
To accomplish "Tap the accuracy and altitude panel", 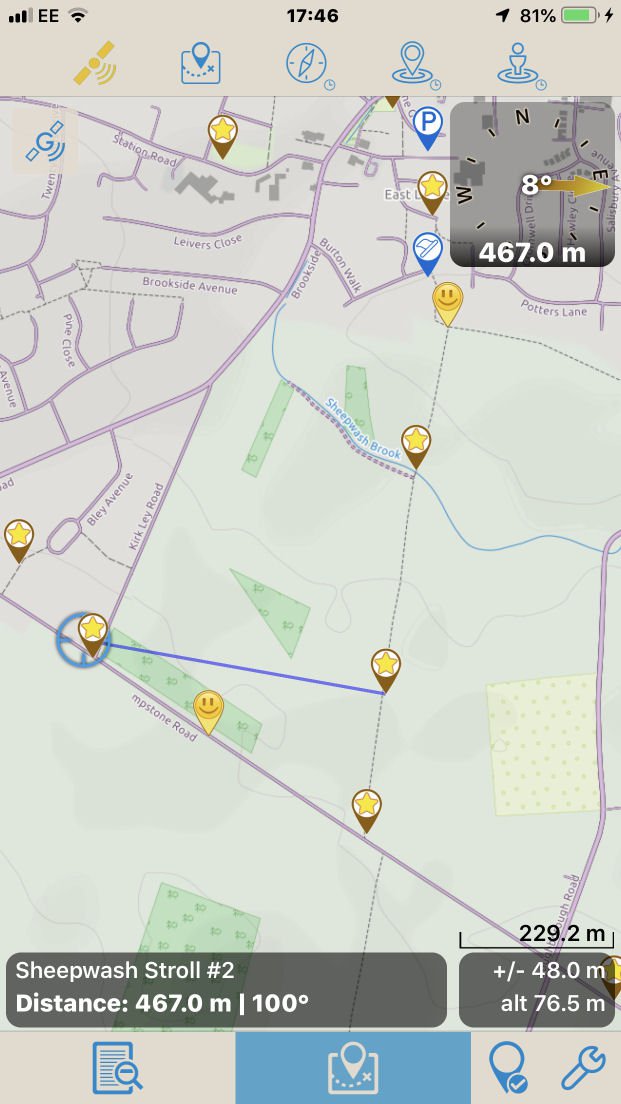I will click(x=539, y=990).
